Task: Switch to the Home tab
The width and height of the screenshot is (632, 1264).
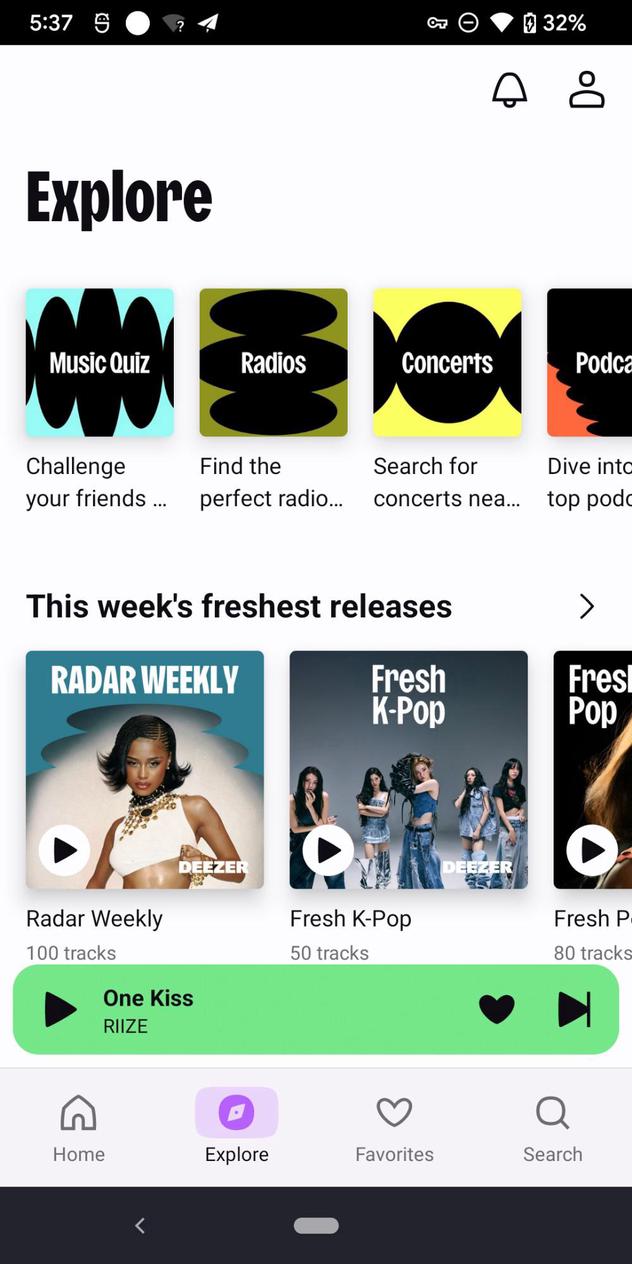Action: [79, 1128]
